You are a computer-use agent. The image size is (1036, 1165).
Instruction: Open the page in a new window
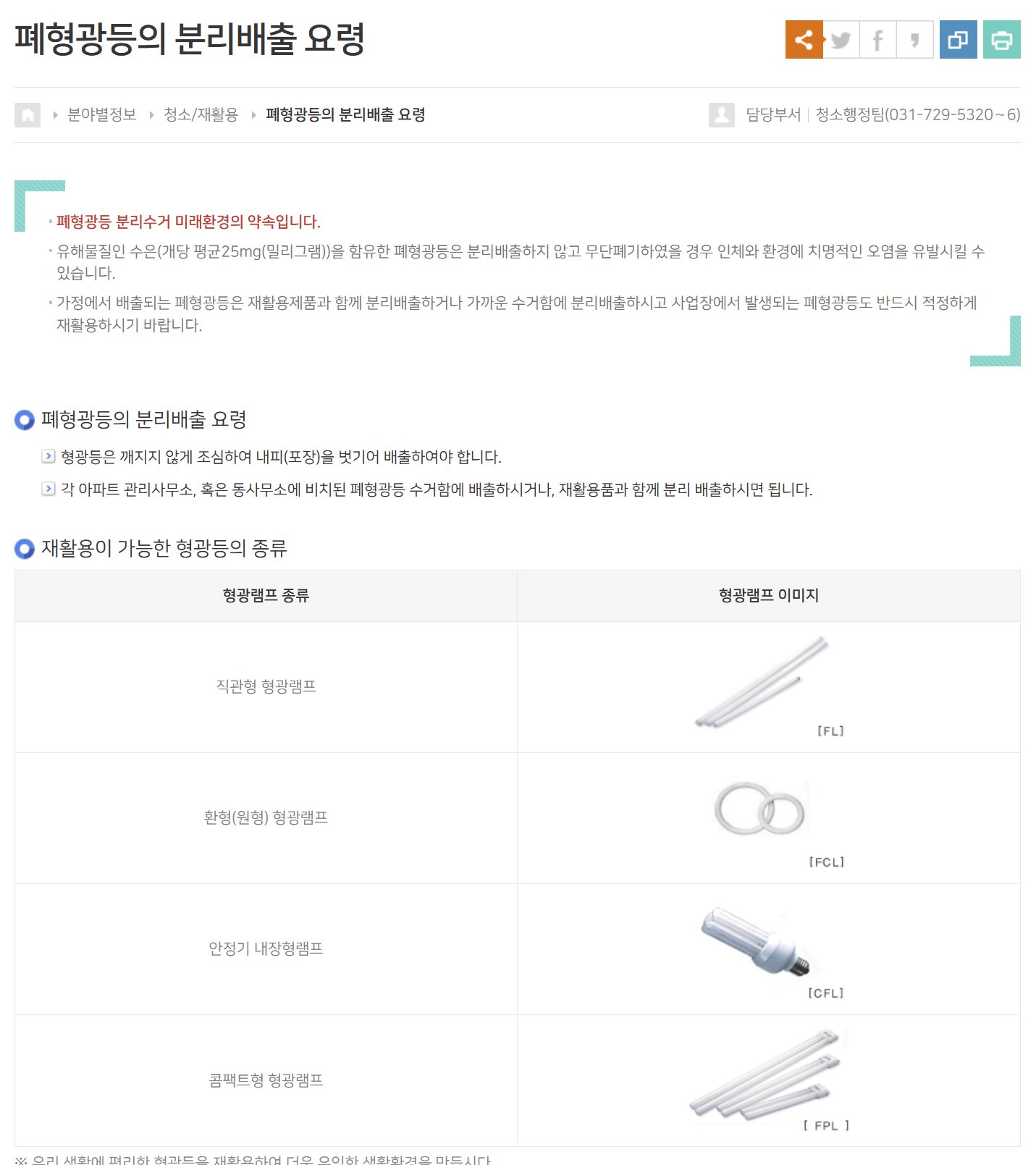pos(958,40)
